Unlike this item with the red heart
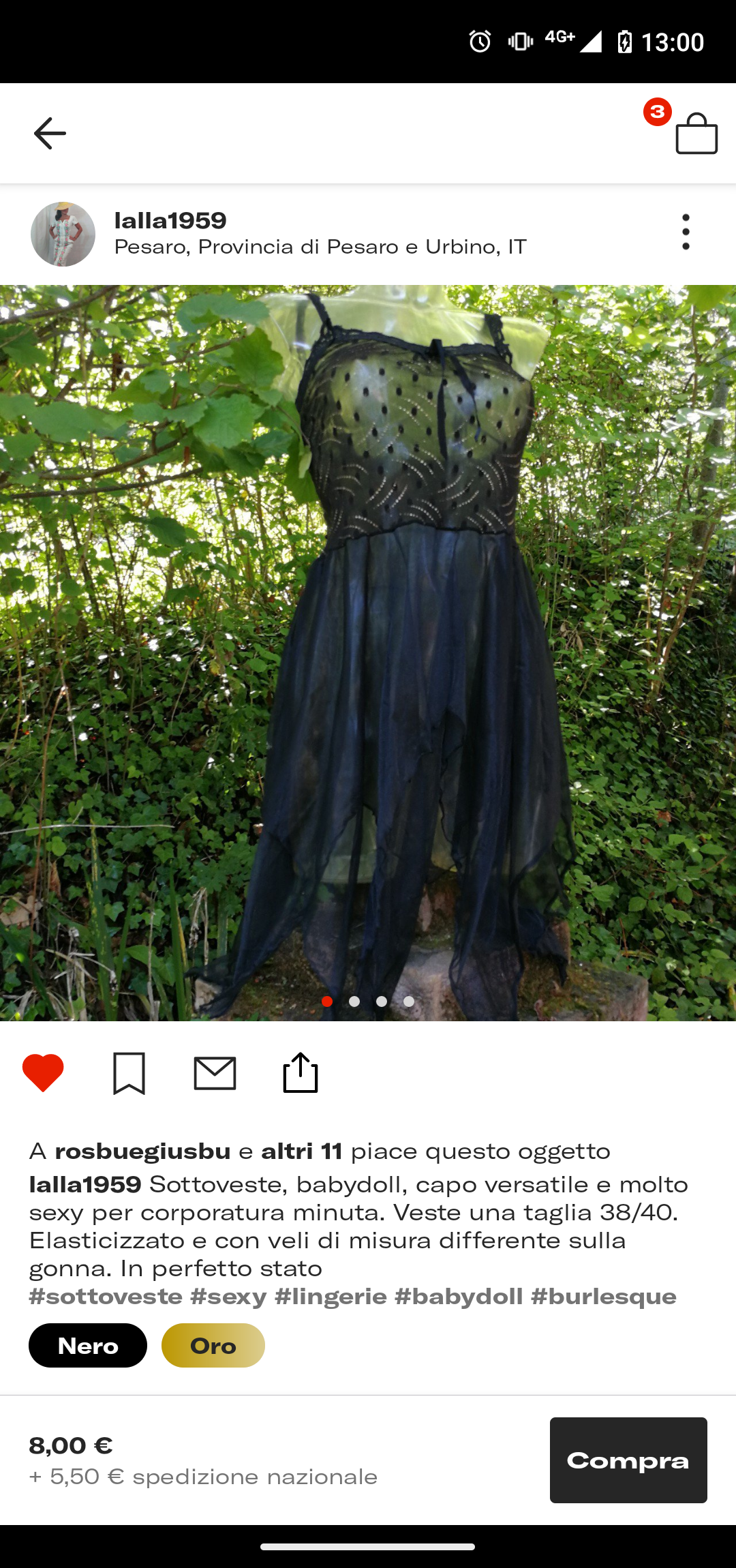 (x=43, y=1072)
